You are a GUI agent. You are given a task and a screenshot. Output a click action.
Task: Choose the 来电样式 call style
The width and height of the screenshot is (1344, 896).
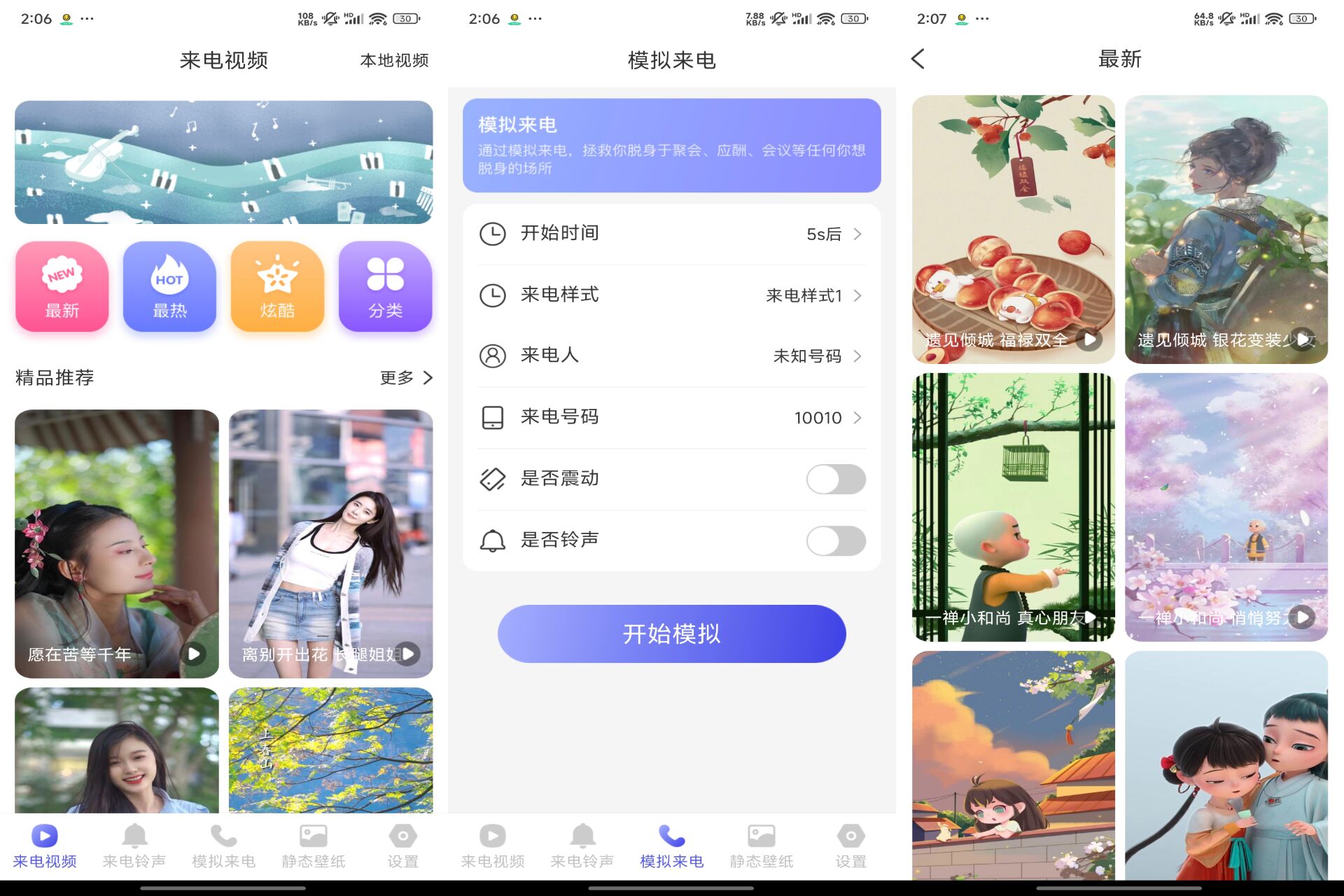click(x=671, y=295)
